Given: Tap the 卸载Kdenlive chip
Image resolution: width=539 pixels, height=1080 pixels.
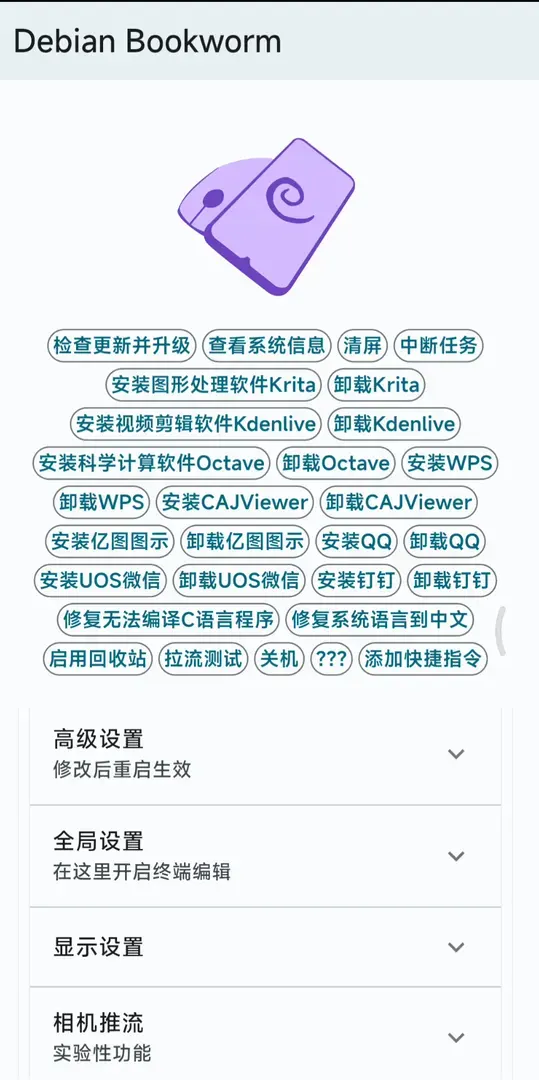Looking at the screenshot, I should 394,424.
